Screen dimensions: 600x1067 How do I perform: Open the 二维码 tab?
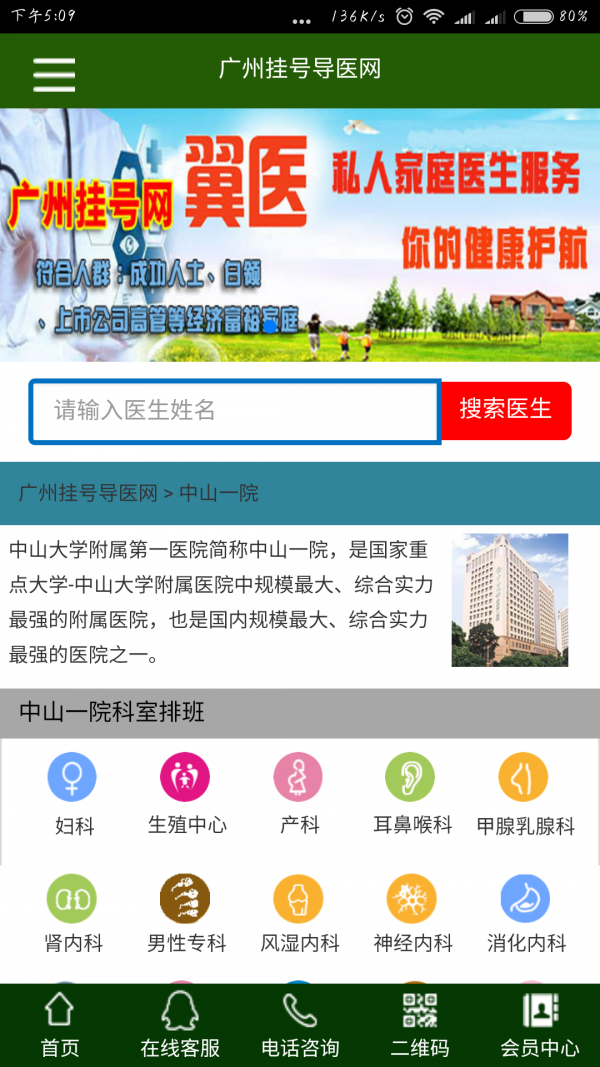[x=420, y=1026]
